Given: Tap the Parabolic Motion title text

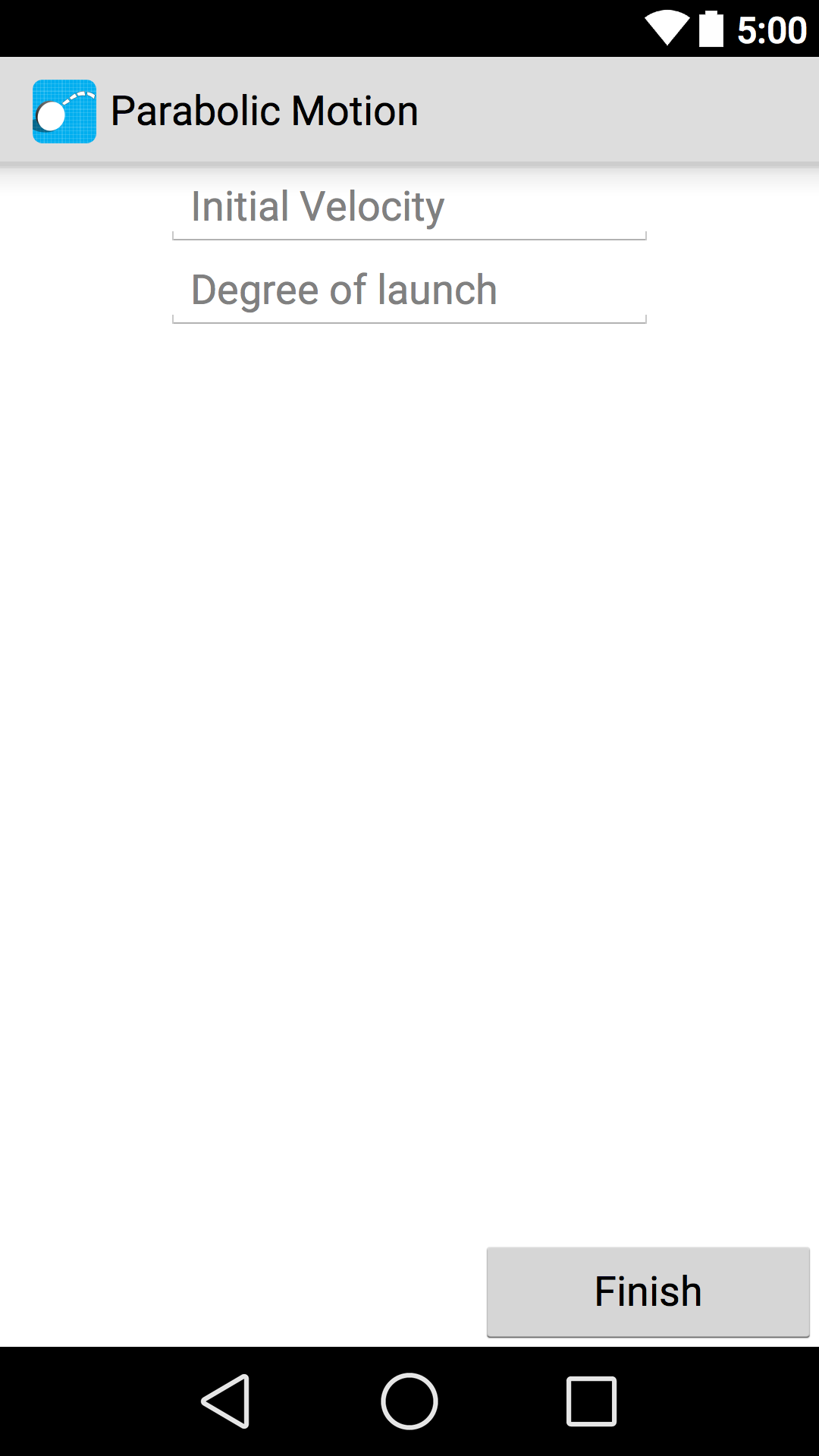Looking at the screenshot, I should pyautogui.click(x=265, y=110).
